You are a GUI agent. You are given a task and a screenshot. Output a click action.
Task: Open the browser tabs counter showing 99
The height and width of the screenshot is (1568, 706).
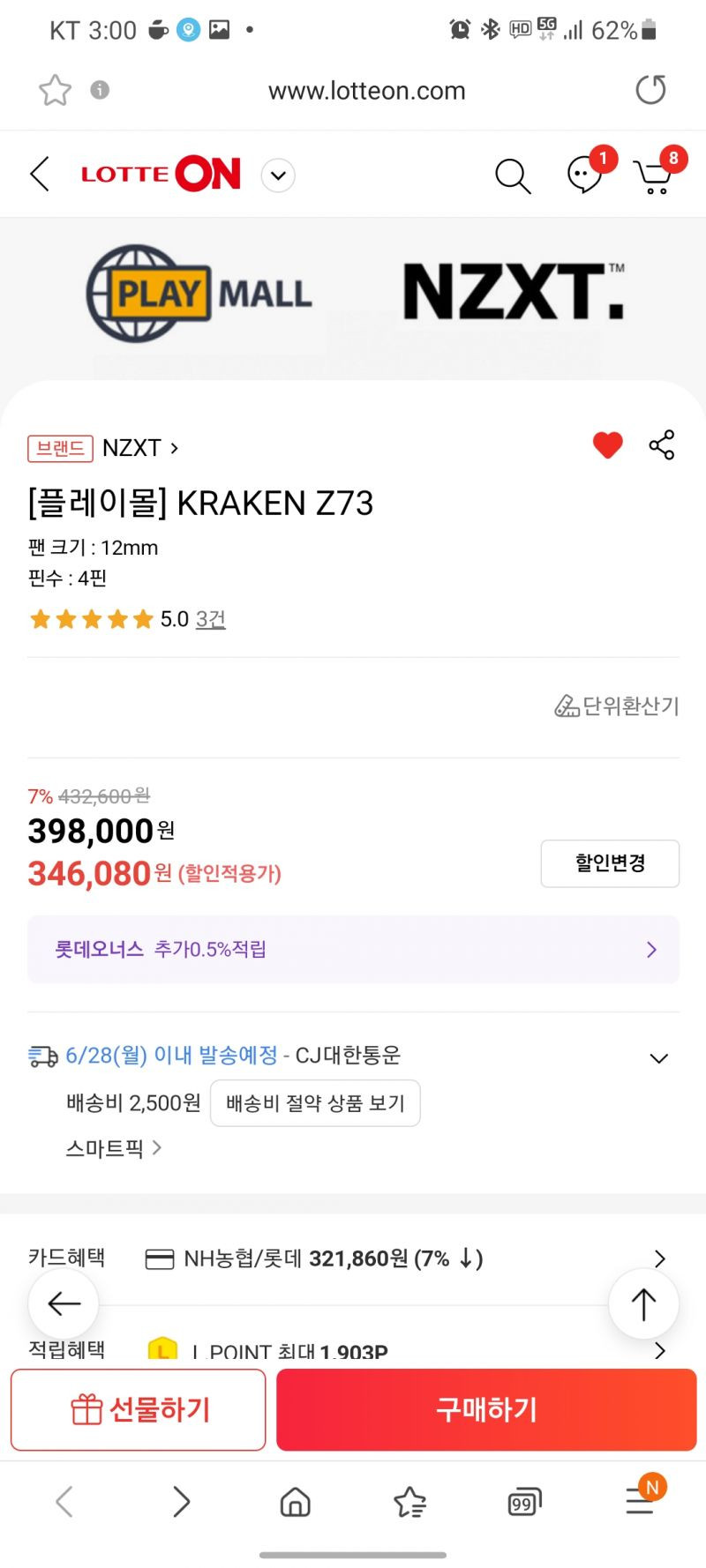pyautogui.click(x=524, y=1502)
